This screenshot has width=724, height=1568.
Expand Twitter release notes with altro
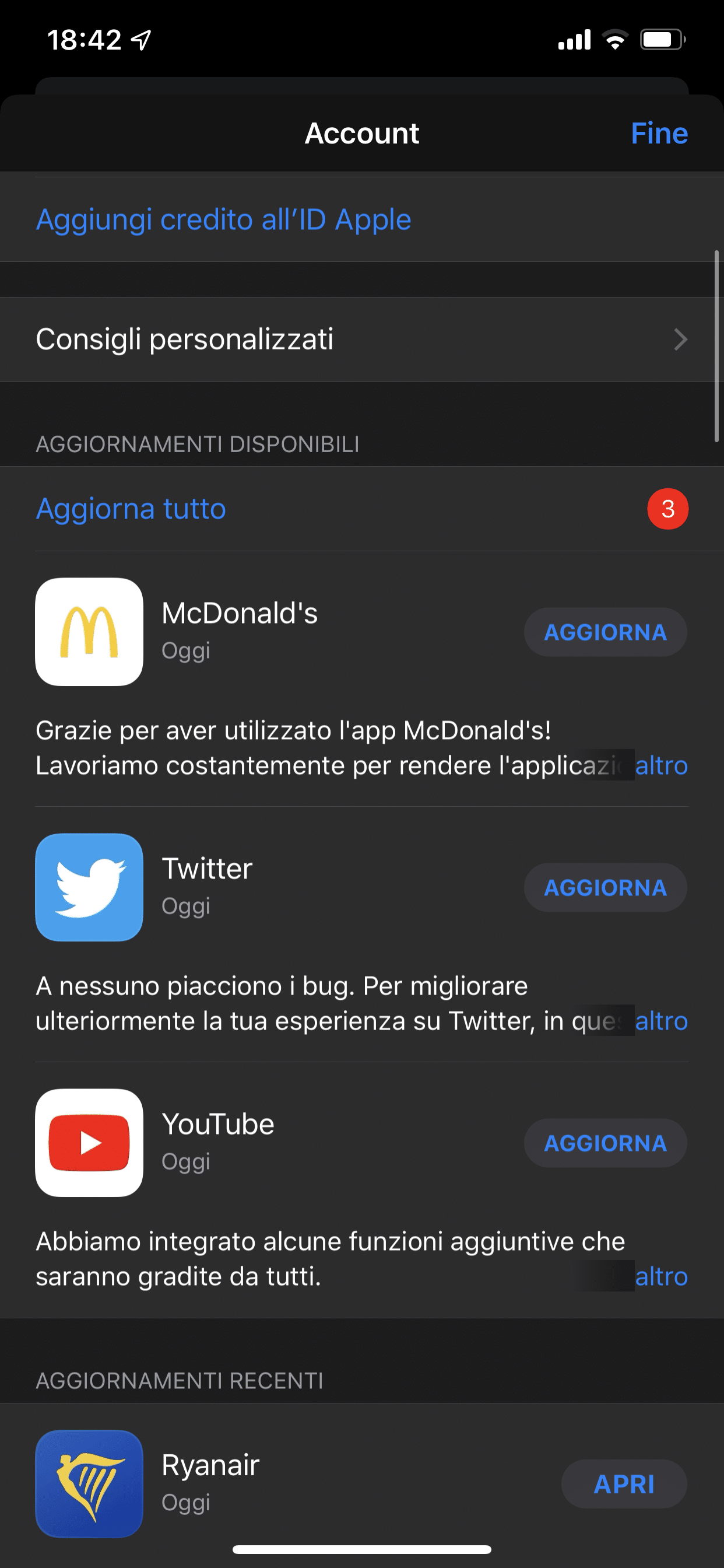[x=660, y=1021]
